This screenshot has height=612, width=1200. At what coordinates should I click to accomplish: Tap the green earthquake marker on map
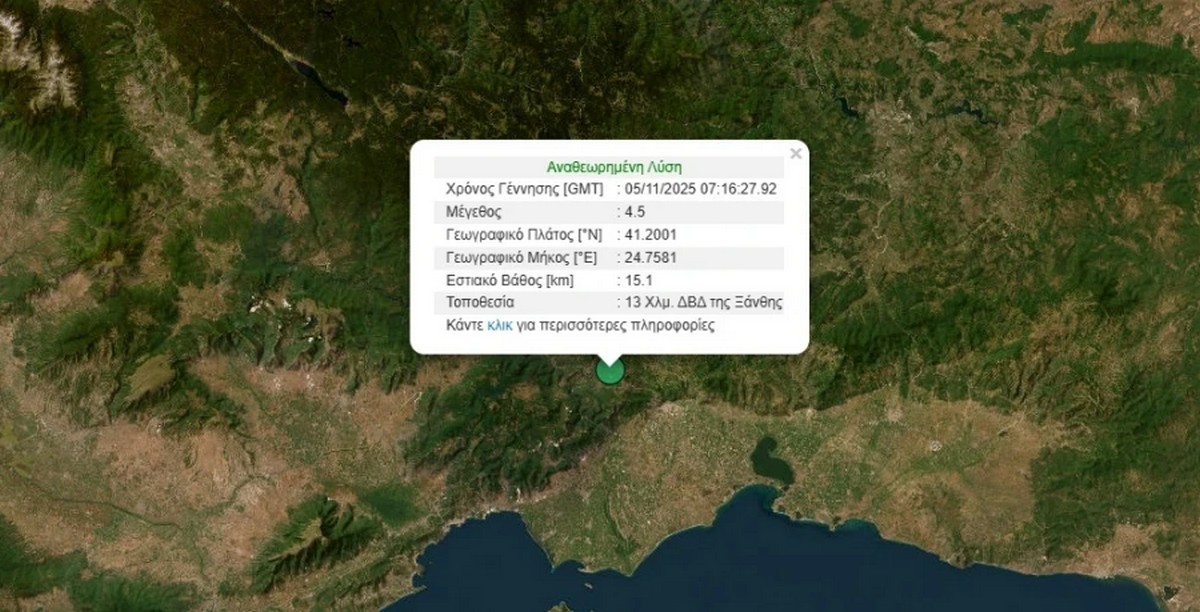pos(610,372)
